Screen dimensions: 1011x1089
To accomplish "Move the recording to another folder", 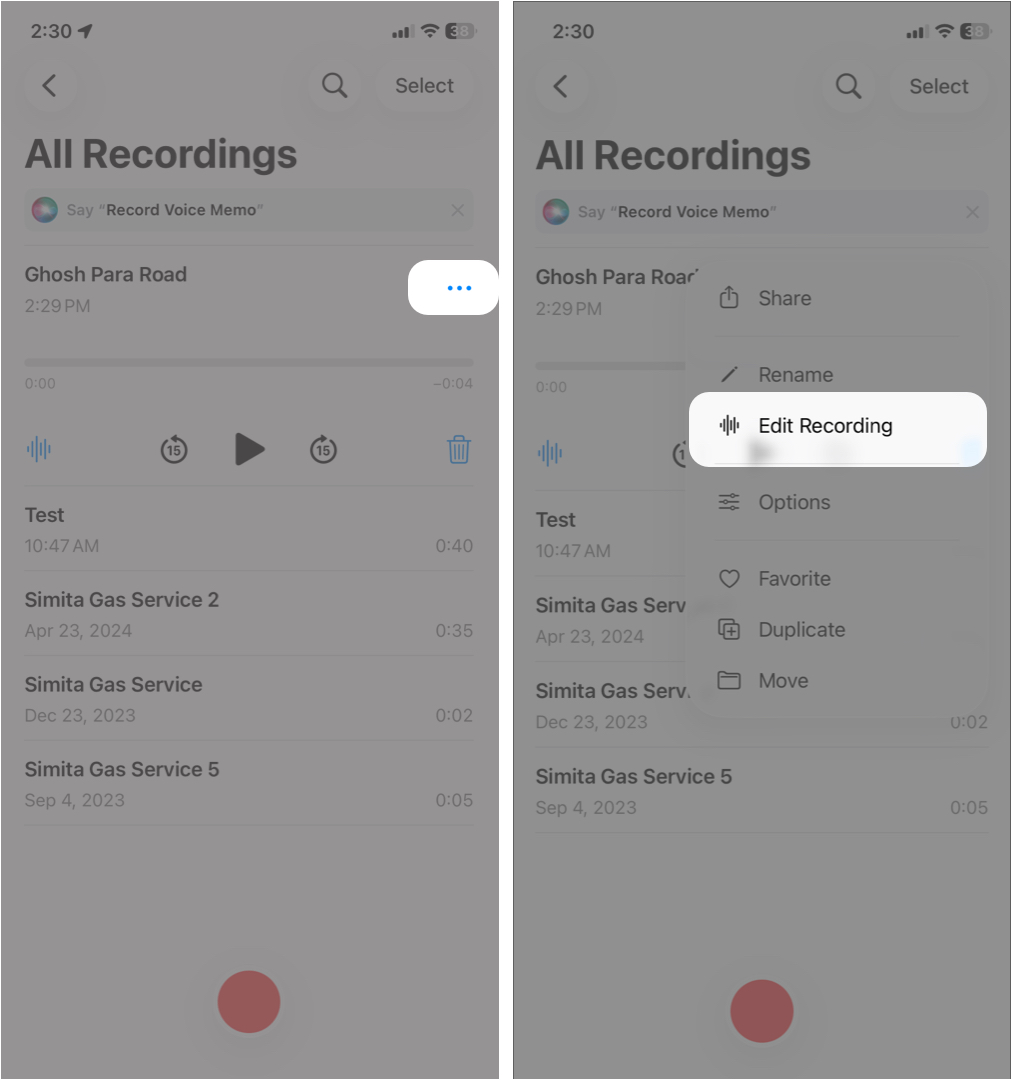I will (x=783, y=680).
